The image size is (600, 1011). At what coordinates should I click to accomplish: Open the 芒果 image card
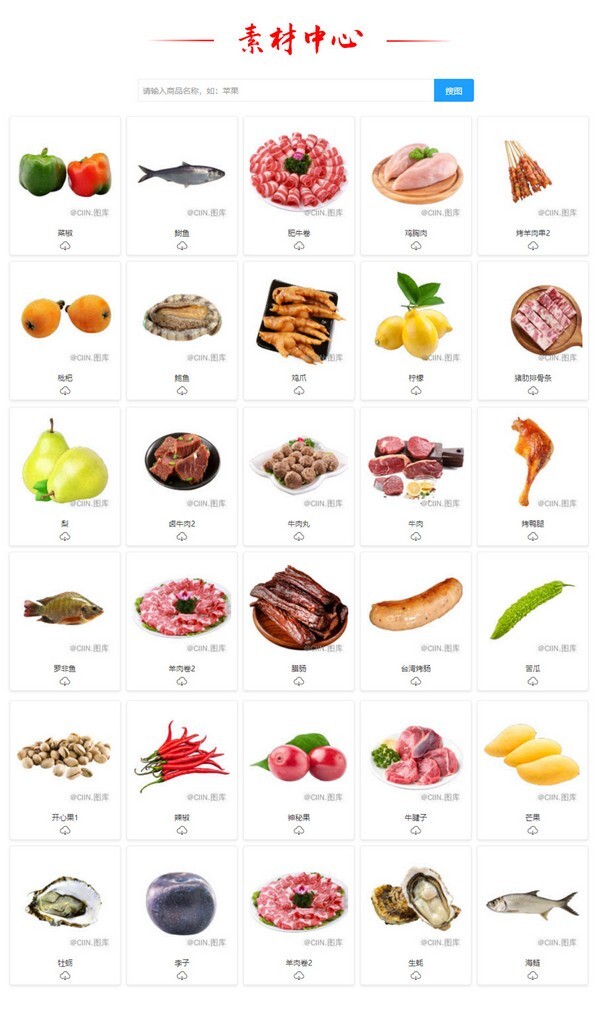[532, 755]
